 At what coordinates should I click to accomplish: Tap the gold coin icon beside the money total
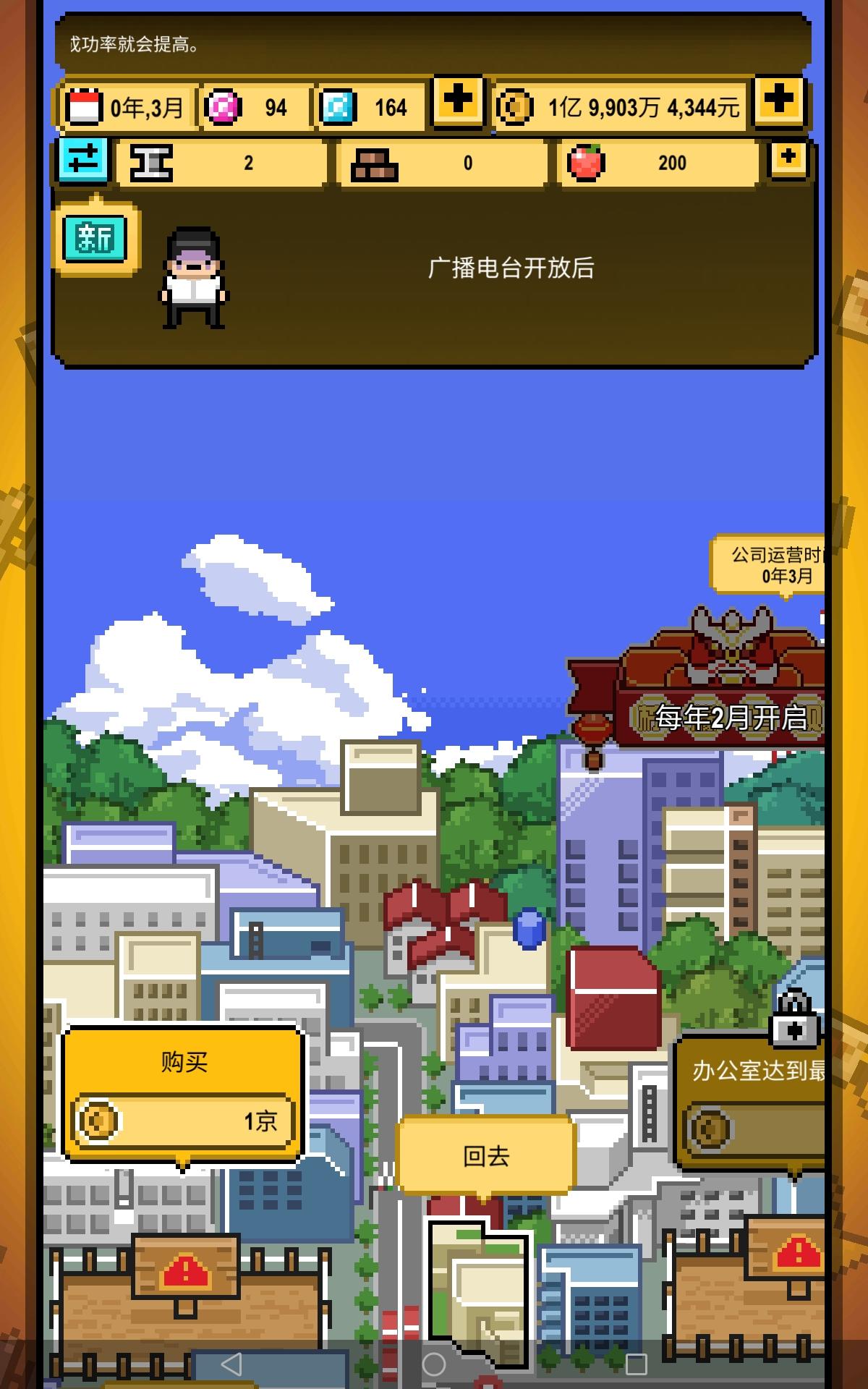point(515,106)
